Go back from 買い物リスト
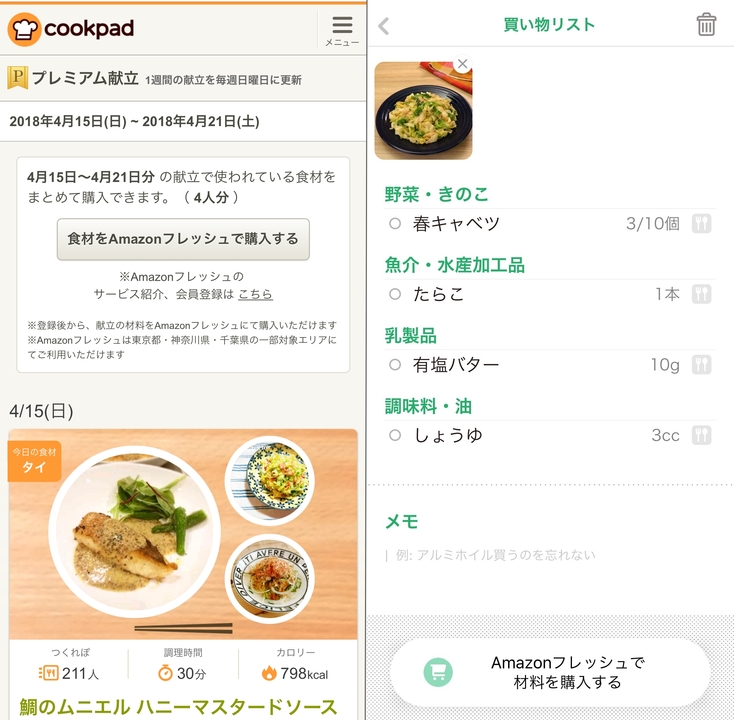The height and width of the screenshot is (720, 734). (x=384, y=26)
